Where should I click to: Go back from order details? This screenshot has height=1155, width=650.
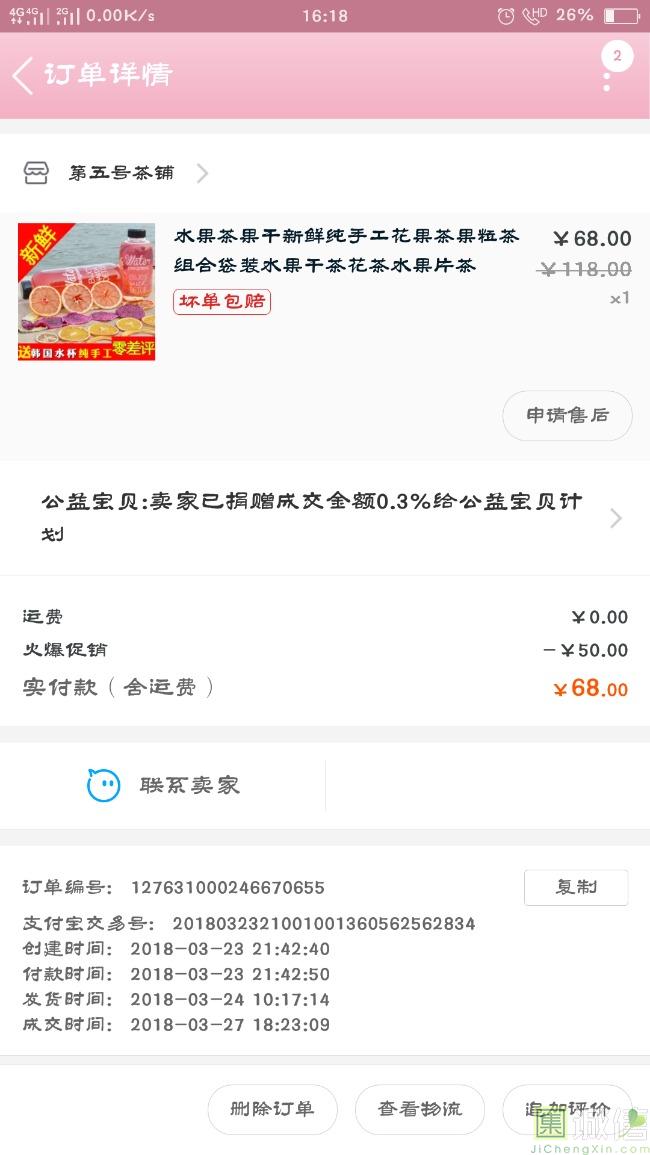(x=23, y=75)
